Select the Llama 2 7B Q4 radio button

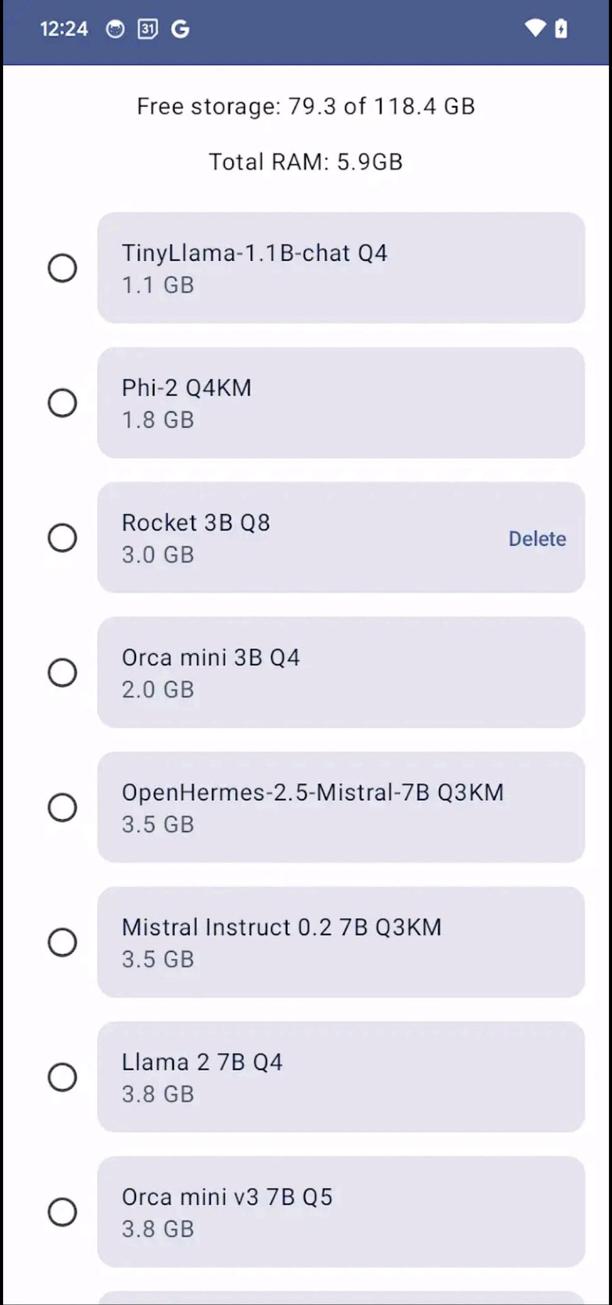click(x=62, y=1077)
